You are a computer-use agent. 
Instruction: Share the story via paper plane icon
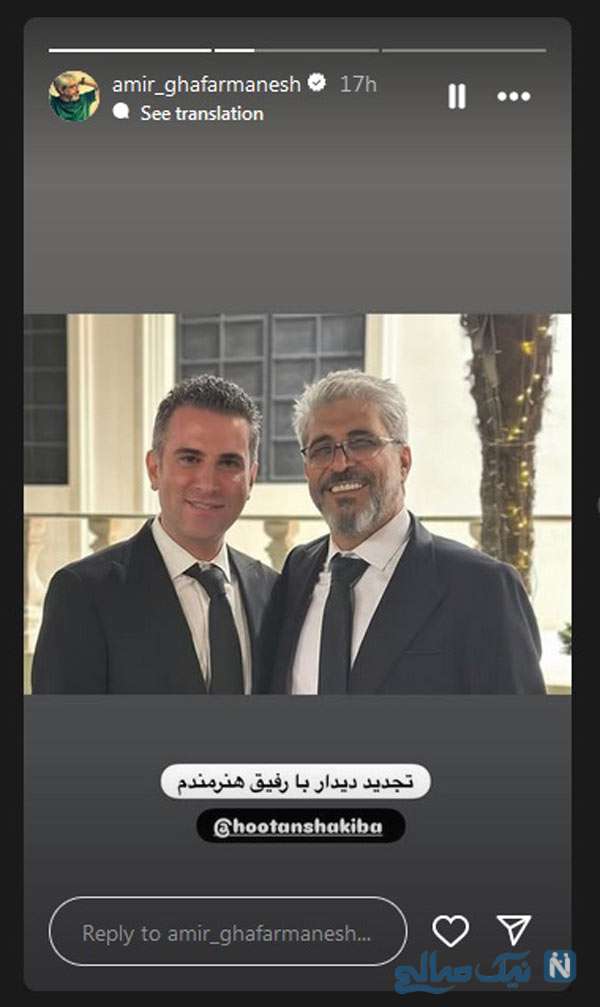(514, 930)
